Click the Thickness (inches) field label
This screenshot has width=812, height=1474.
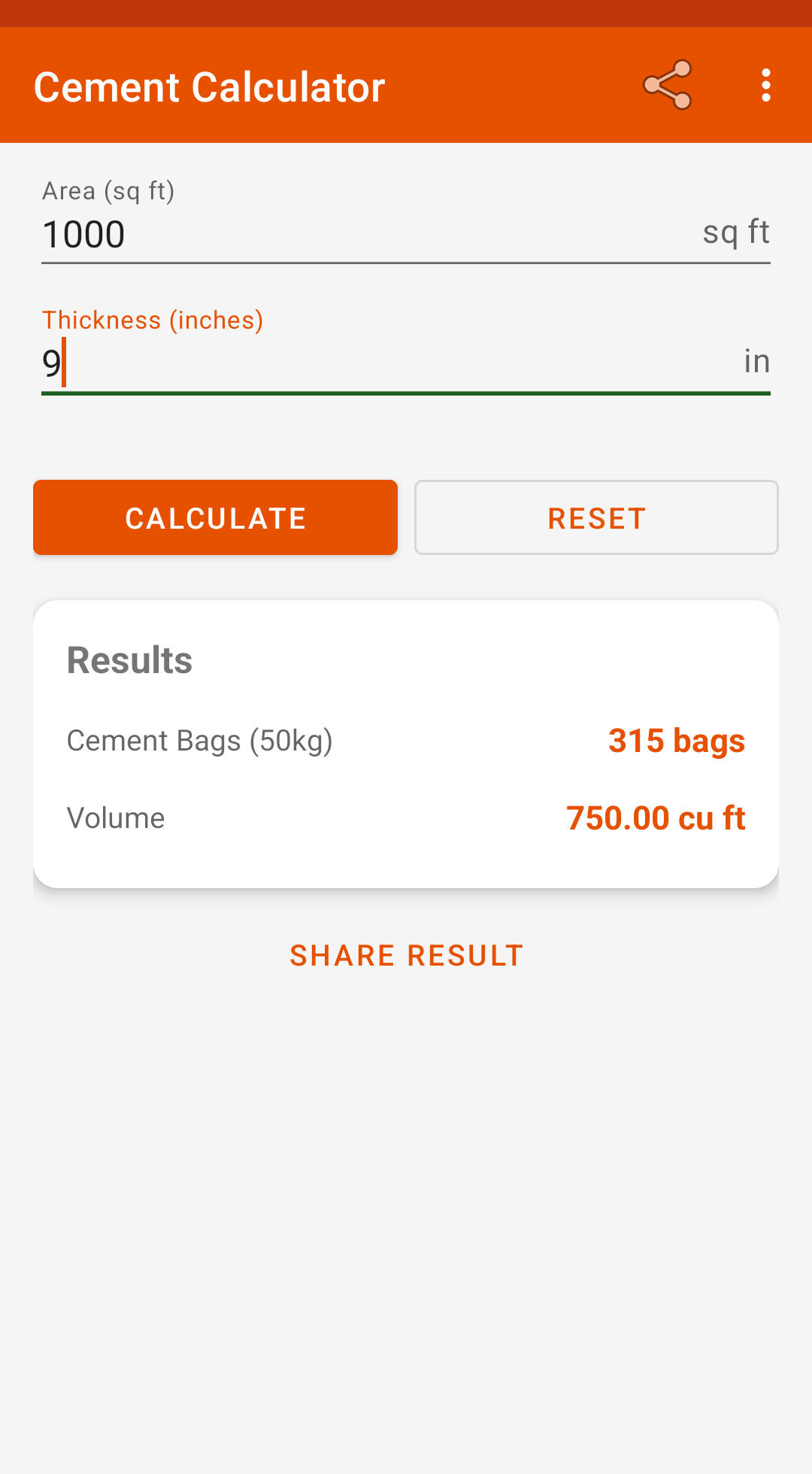[152, 320]
